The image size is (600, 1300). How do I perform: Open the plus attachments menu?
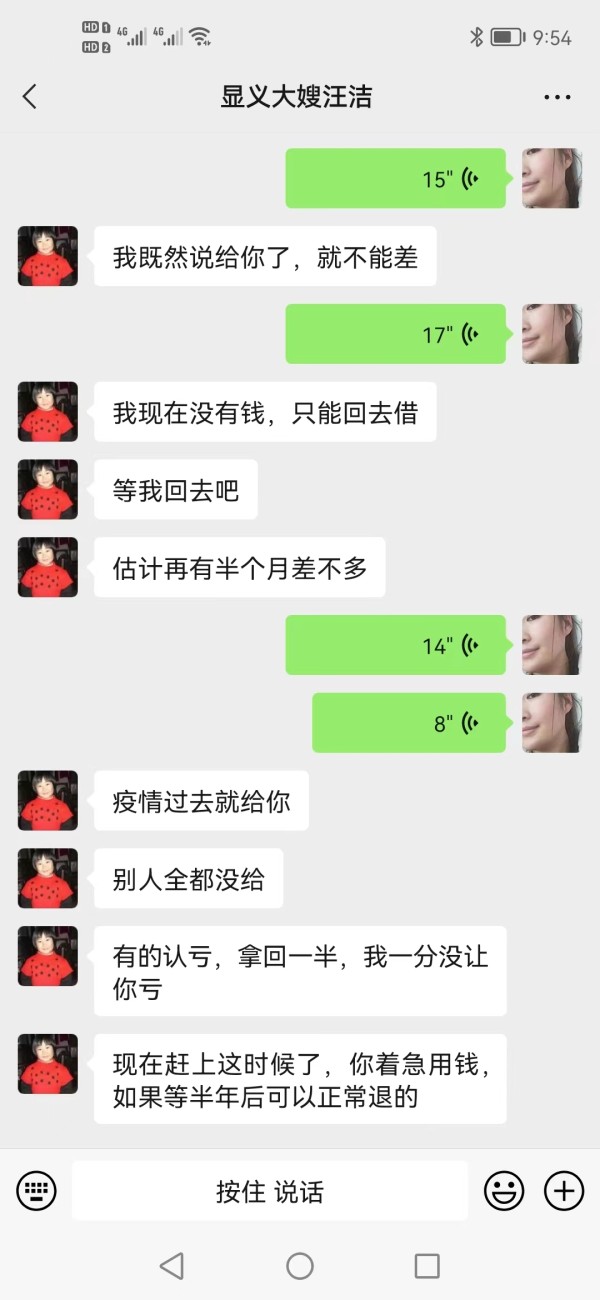564,1191
